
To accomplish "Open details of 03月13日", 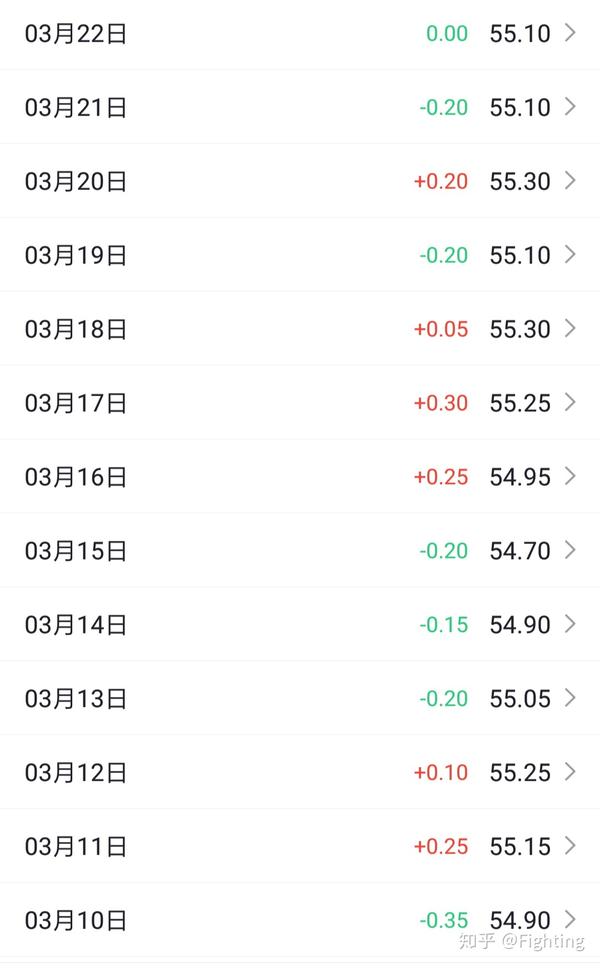I will [x=300, y=699].
